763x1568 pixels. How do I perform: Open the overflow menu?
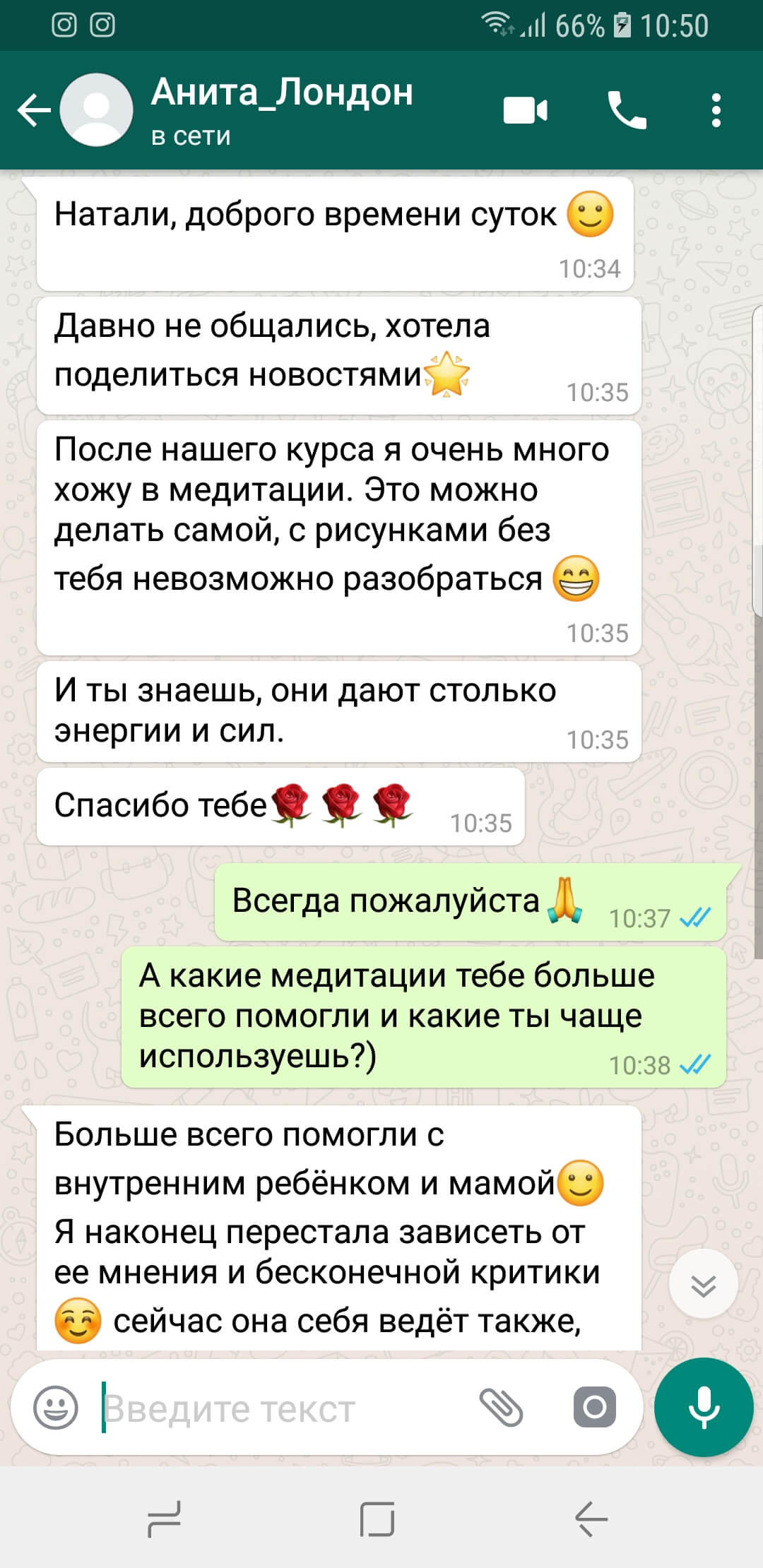(x=716, y=111)
